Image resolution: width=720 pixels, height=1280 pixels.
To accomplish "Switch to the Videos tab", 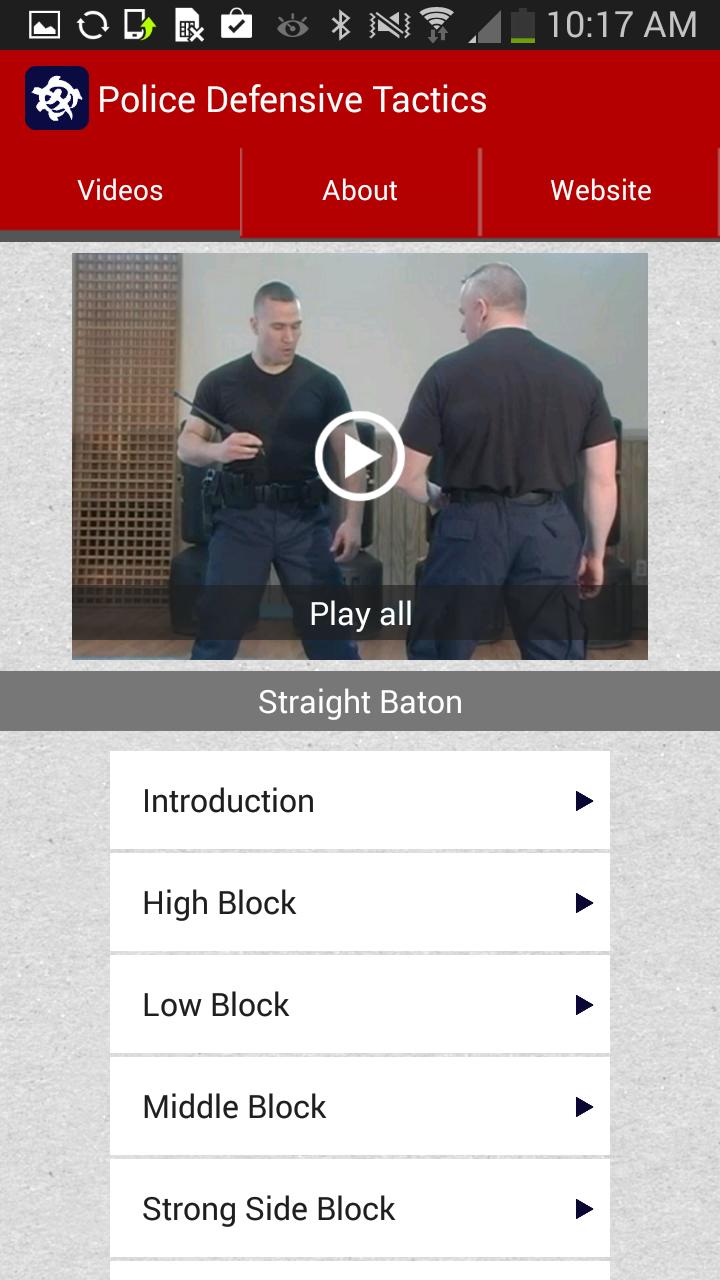I will point(120,190).
